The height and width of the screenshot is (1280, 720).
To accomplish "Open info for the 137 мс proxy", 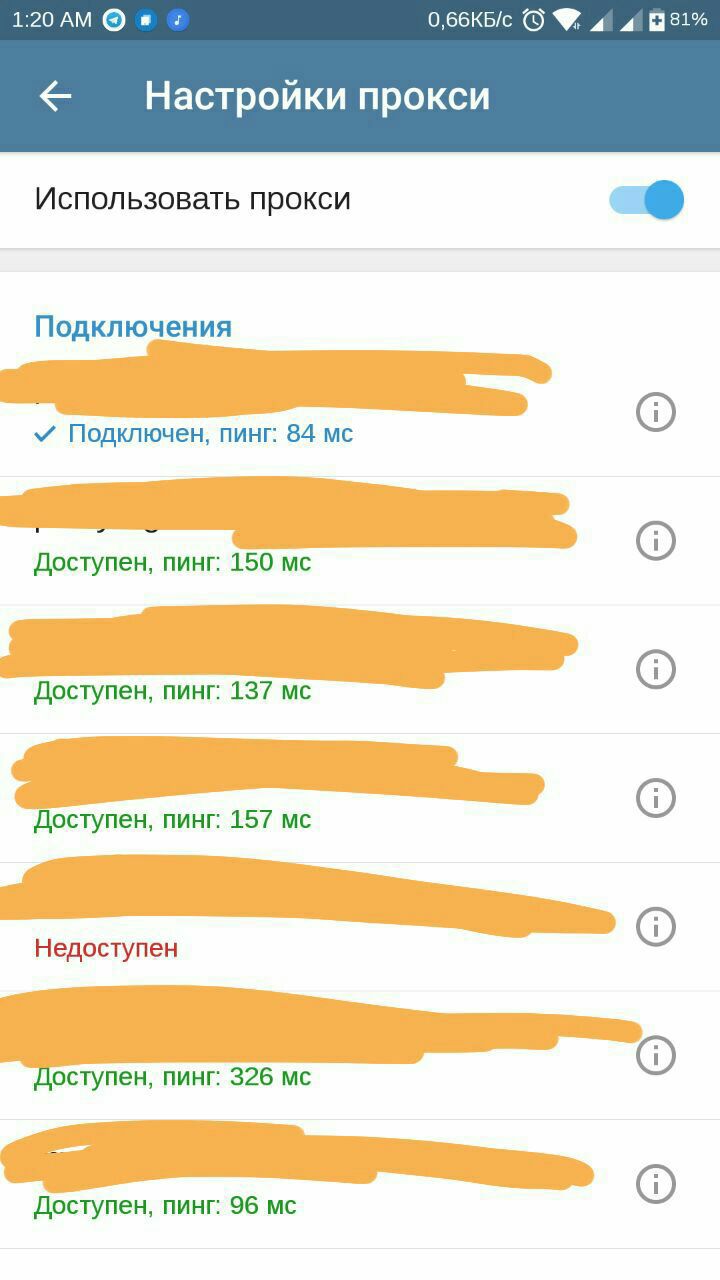I will pos(656,669).
